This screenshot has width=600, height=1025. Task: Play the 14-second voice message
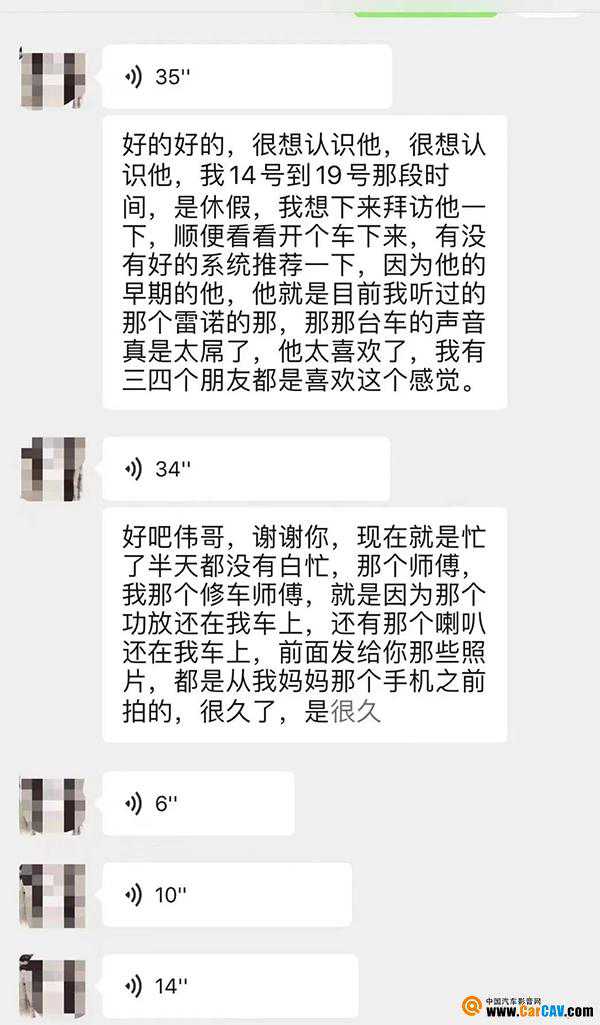pos(229,986)
